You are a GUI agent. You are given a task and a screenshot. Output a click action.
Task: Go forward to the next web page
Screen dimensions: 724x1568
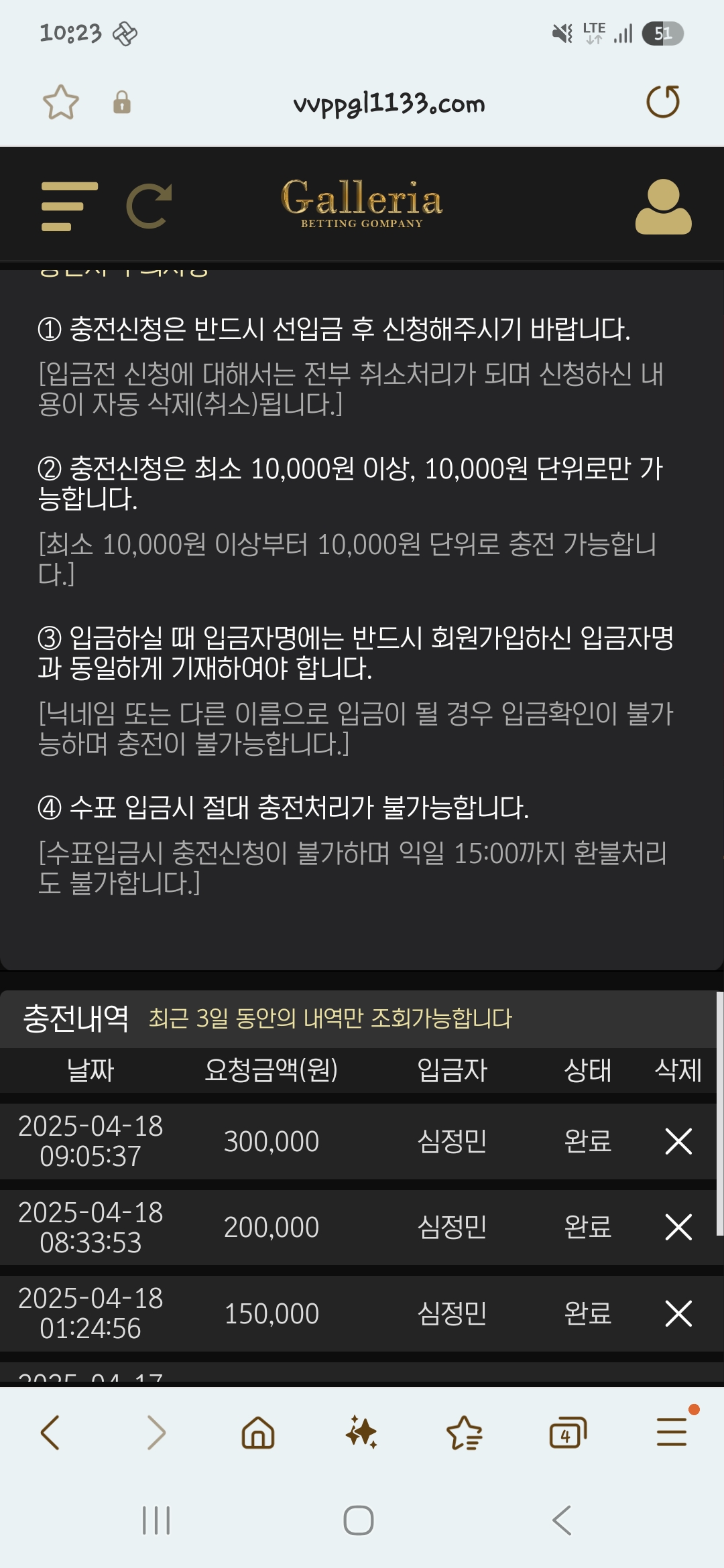click(x=156, y=1433)
